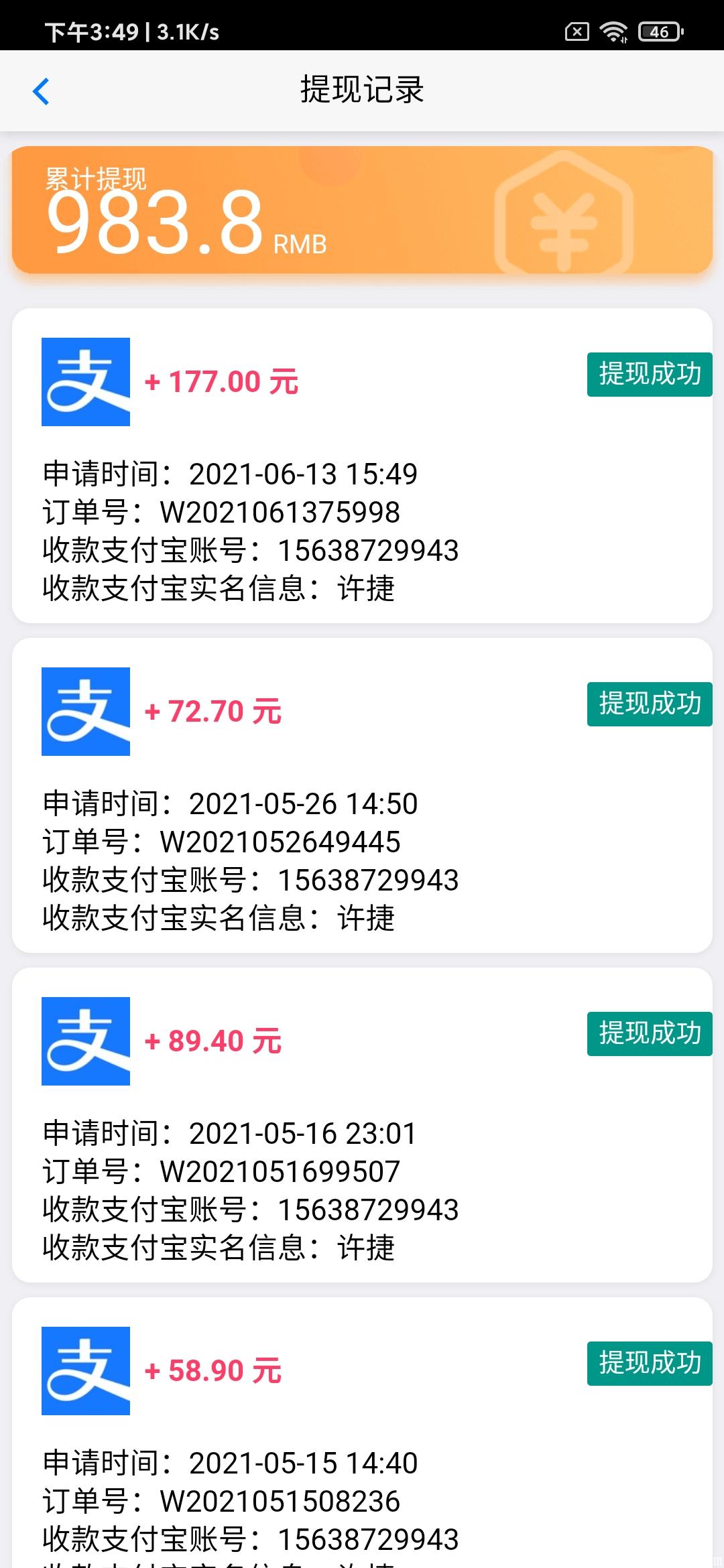Tap the Alipay icon on the 177.00 record
The image size is (724, 1568).
click(85, 382)
